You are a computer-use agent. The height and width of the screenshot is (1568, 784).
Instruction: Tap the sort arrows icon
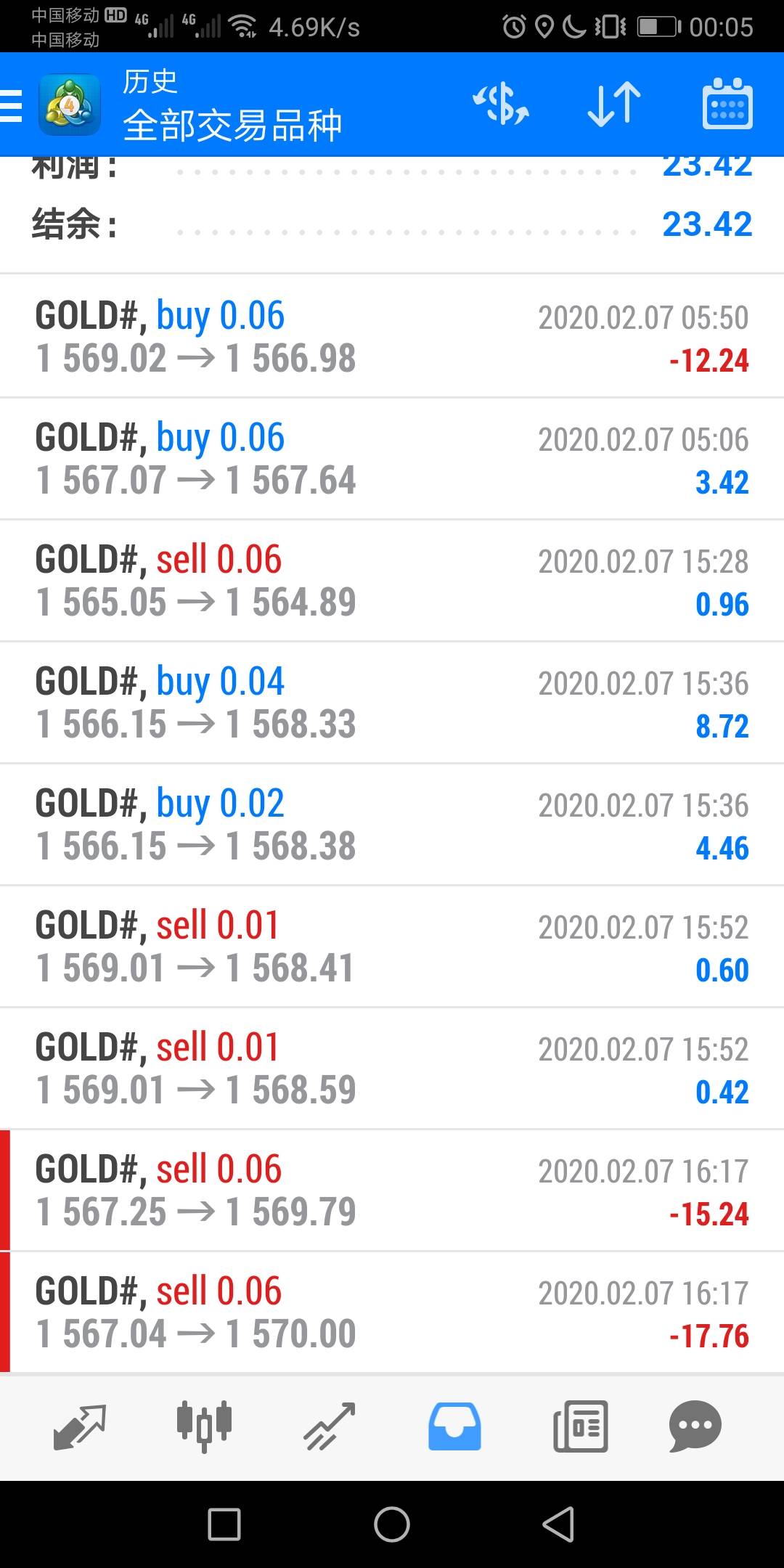[x=614, y=105]
